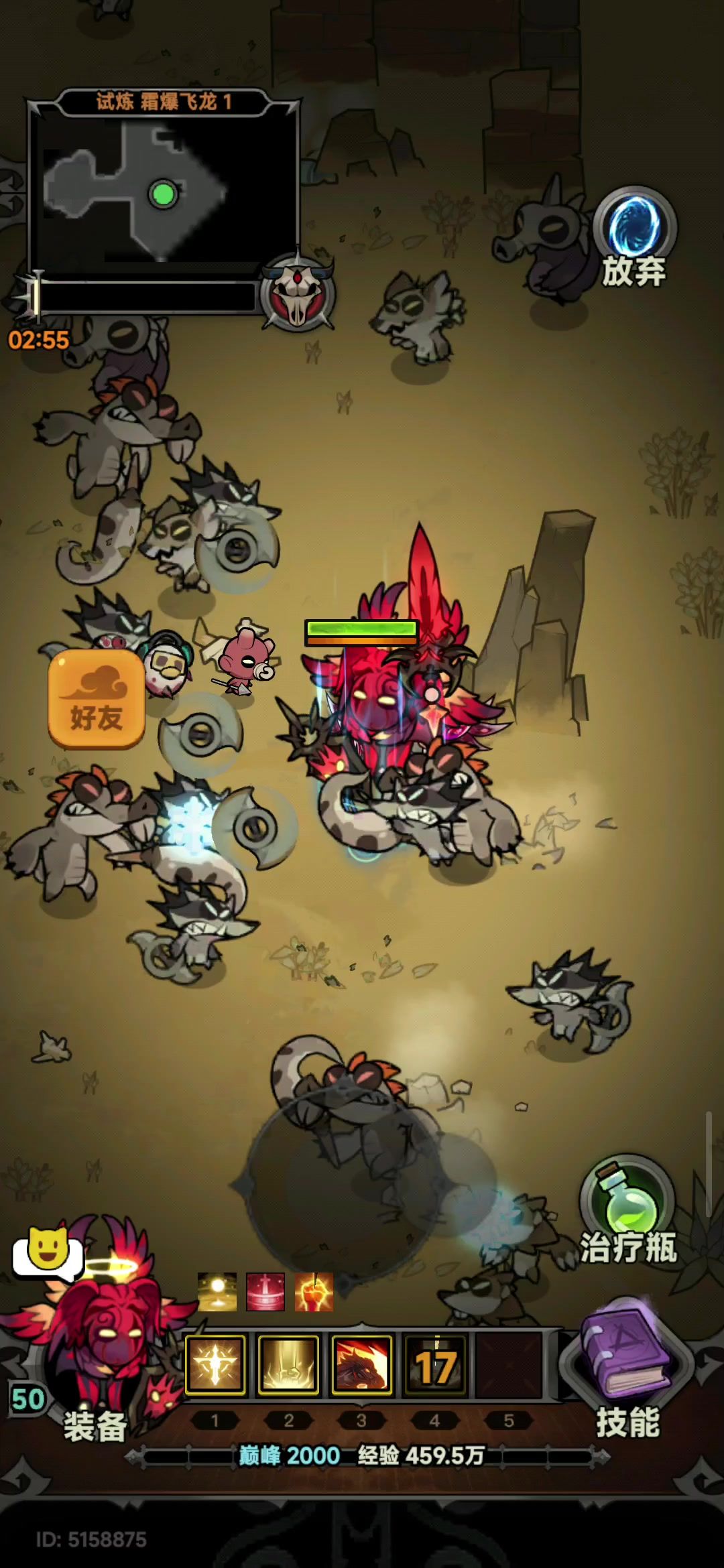The width and height of the screenshot is (724, 1568).
Task: Activate skill slot 3
Action: tap(361, 1365)
